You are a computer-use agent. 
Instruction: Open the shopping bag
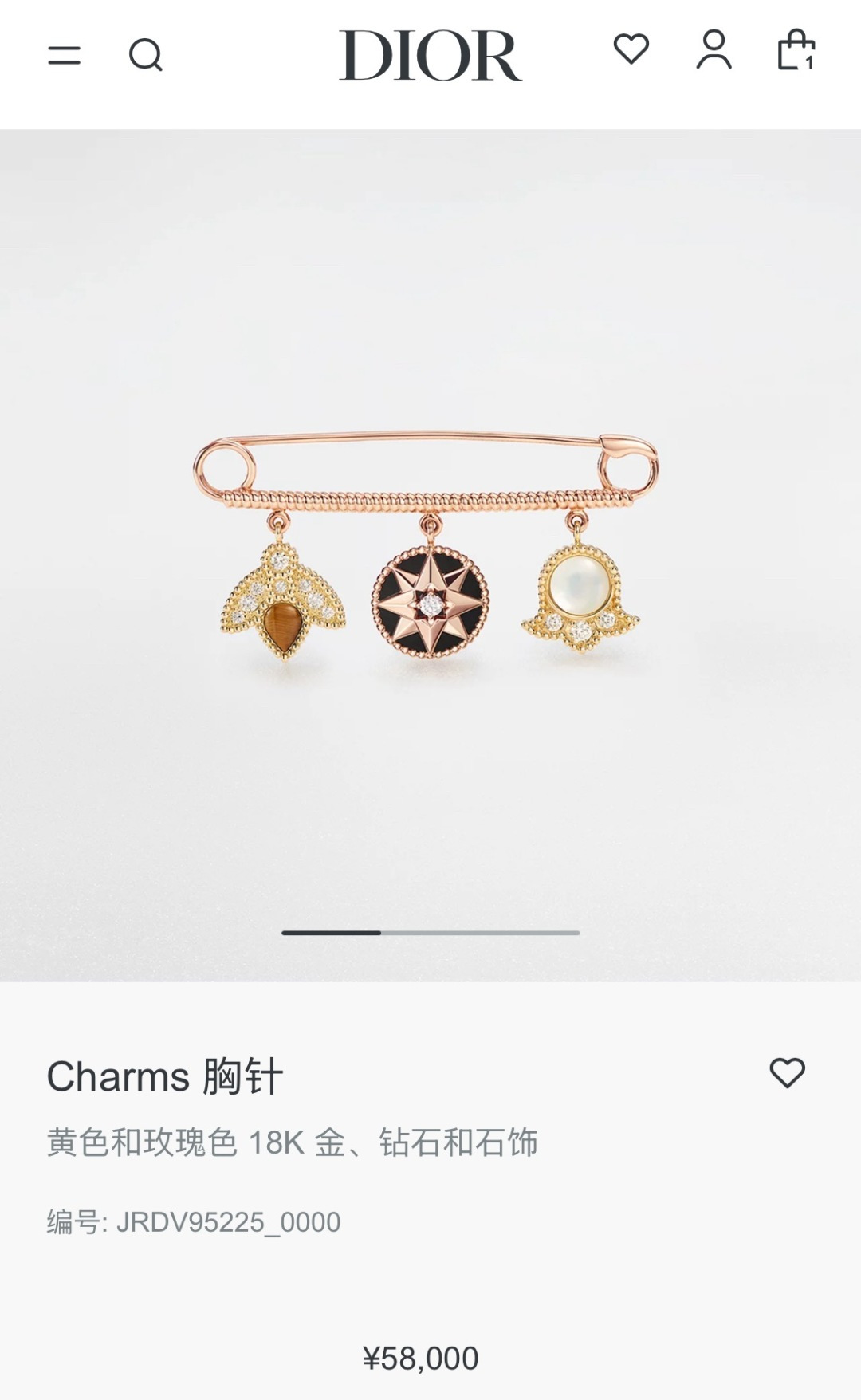(x=796, y=49)
